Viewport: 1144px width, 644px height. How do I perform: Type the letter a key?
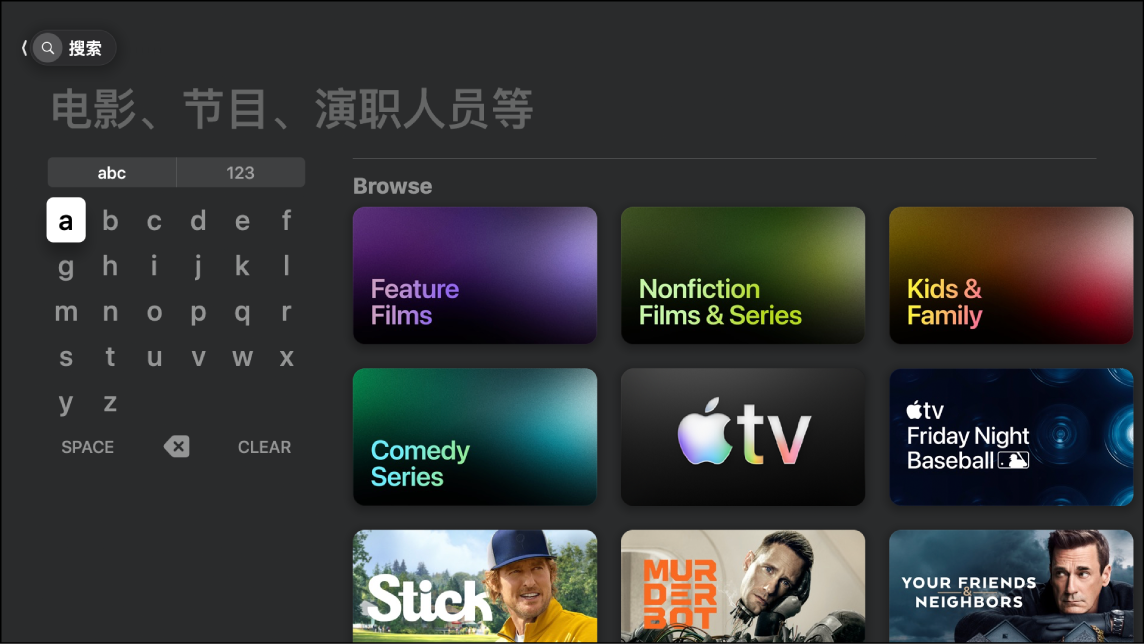(66, 220)
